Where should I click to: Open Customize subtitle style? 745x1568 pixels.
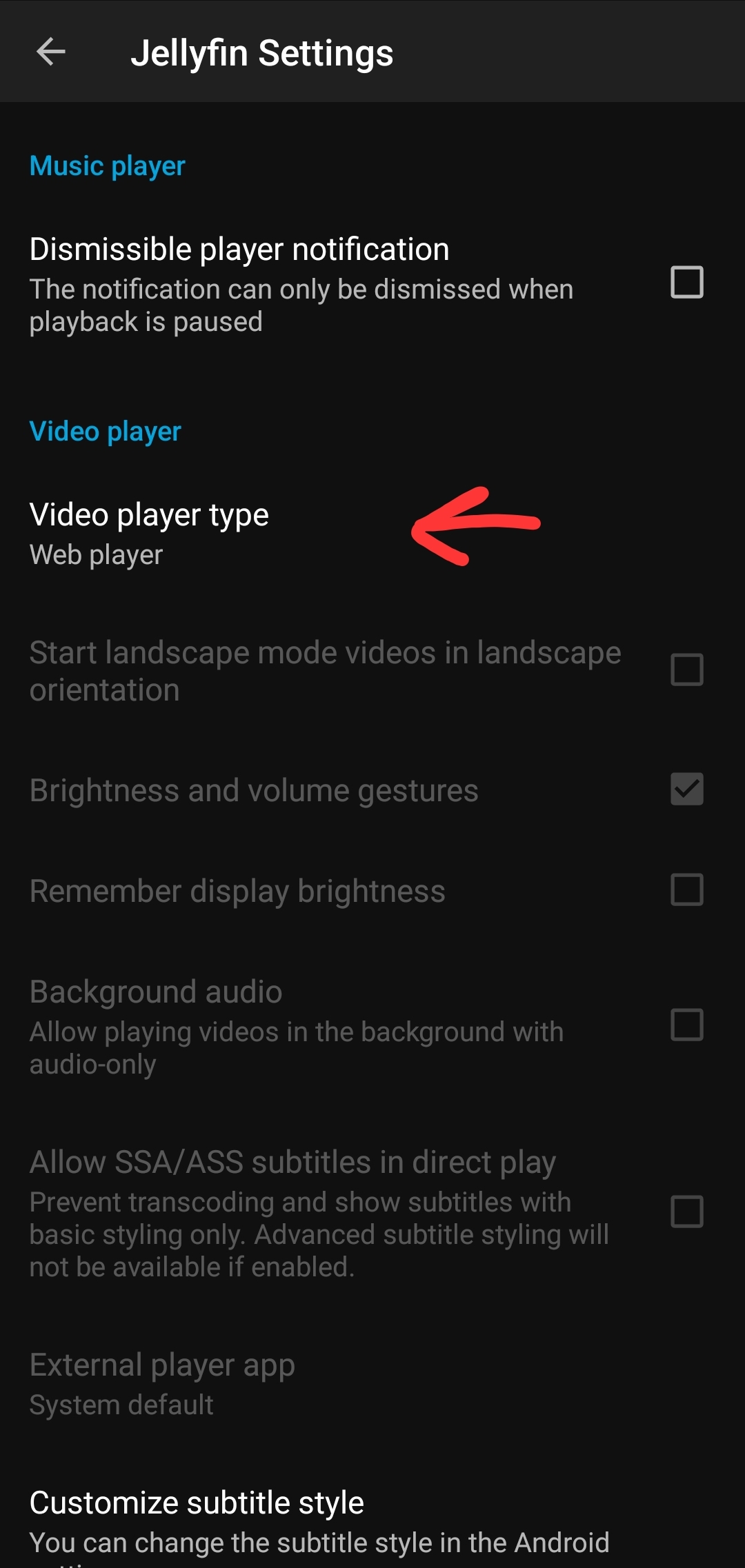point(197,1503)
